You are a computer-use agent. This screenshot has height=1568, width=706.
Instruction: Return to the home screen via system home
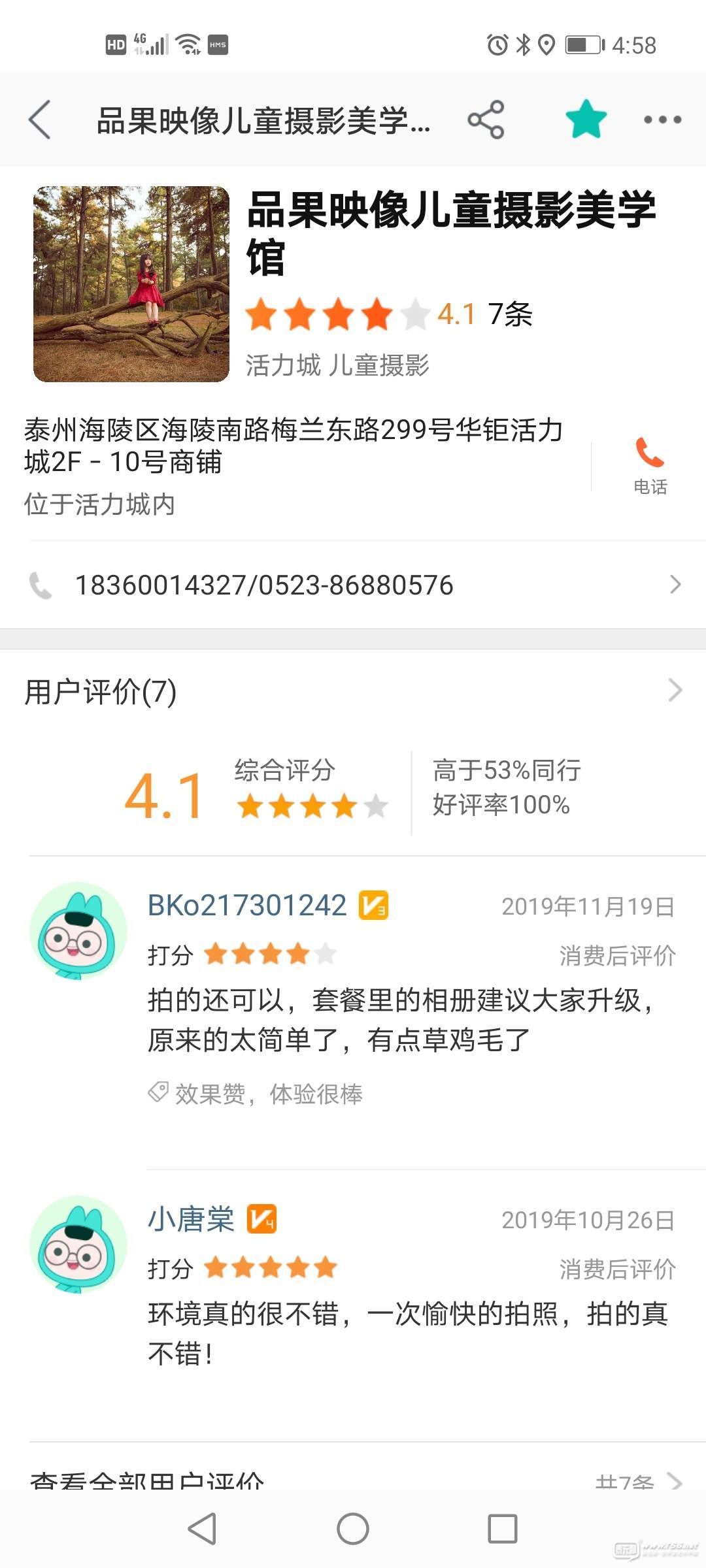pos(353,1529)
